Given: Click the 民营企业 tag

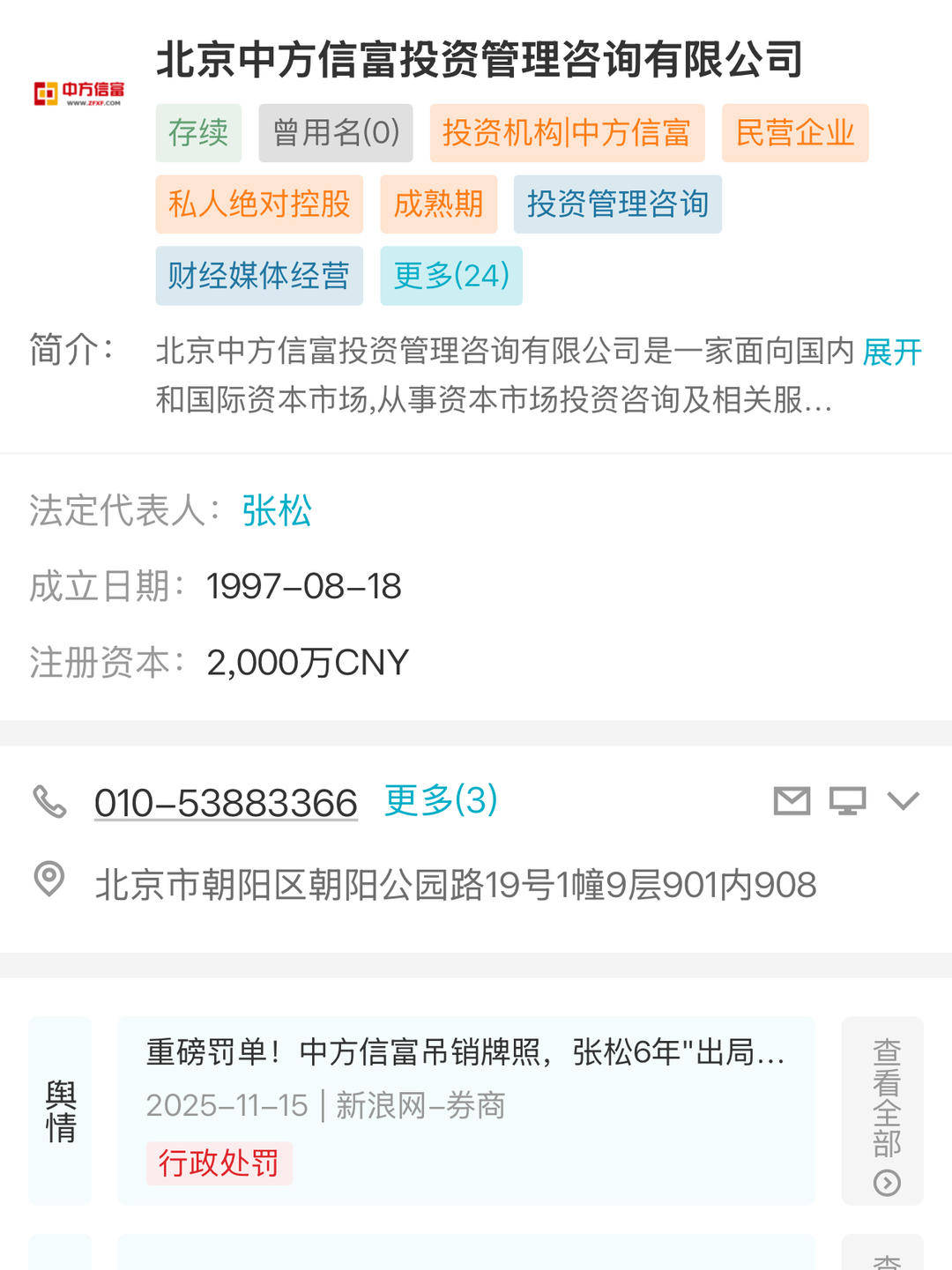Looking at the screenshot, I should (x=795, y=132).
